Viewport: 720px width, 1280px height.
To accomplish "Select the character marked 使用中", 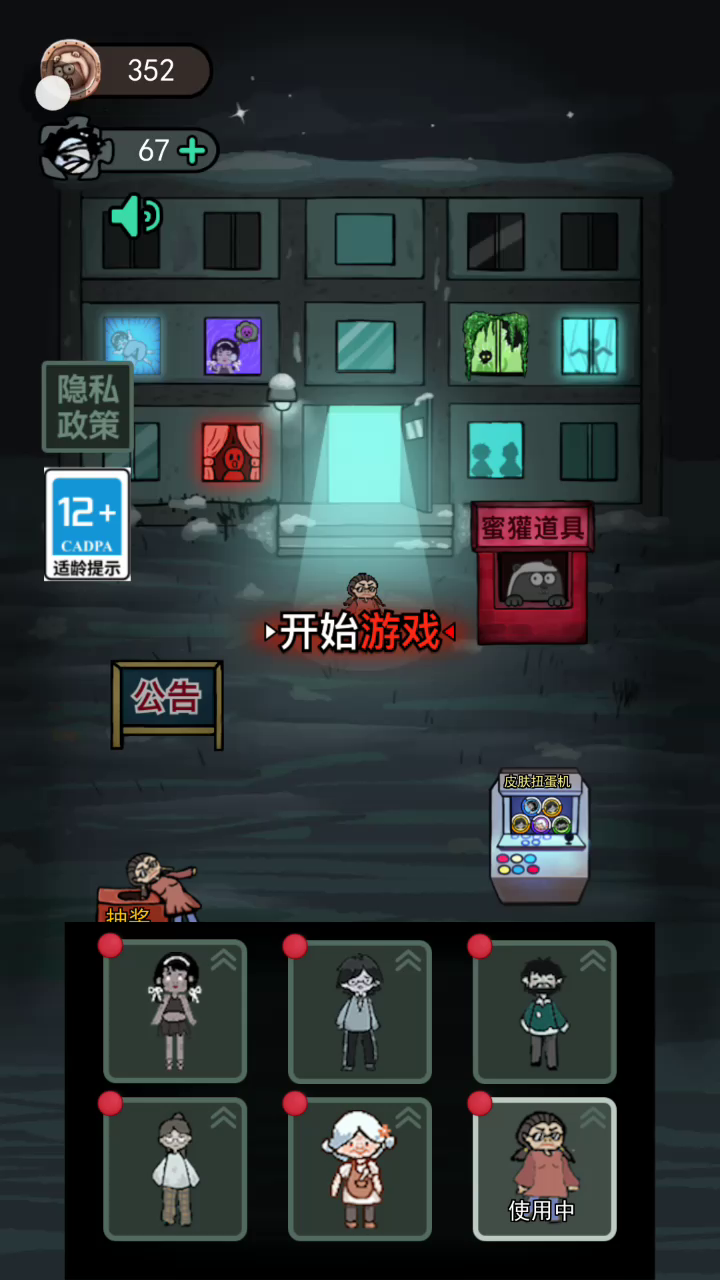I will pyautogui.click(x=545, y=1169).
